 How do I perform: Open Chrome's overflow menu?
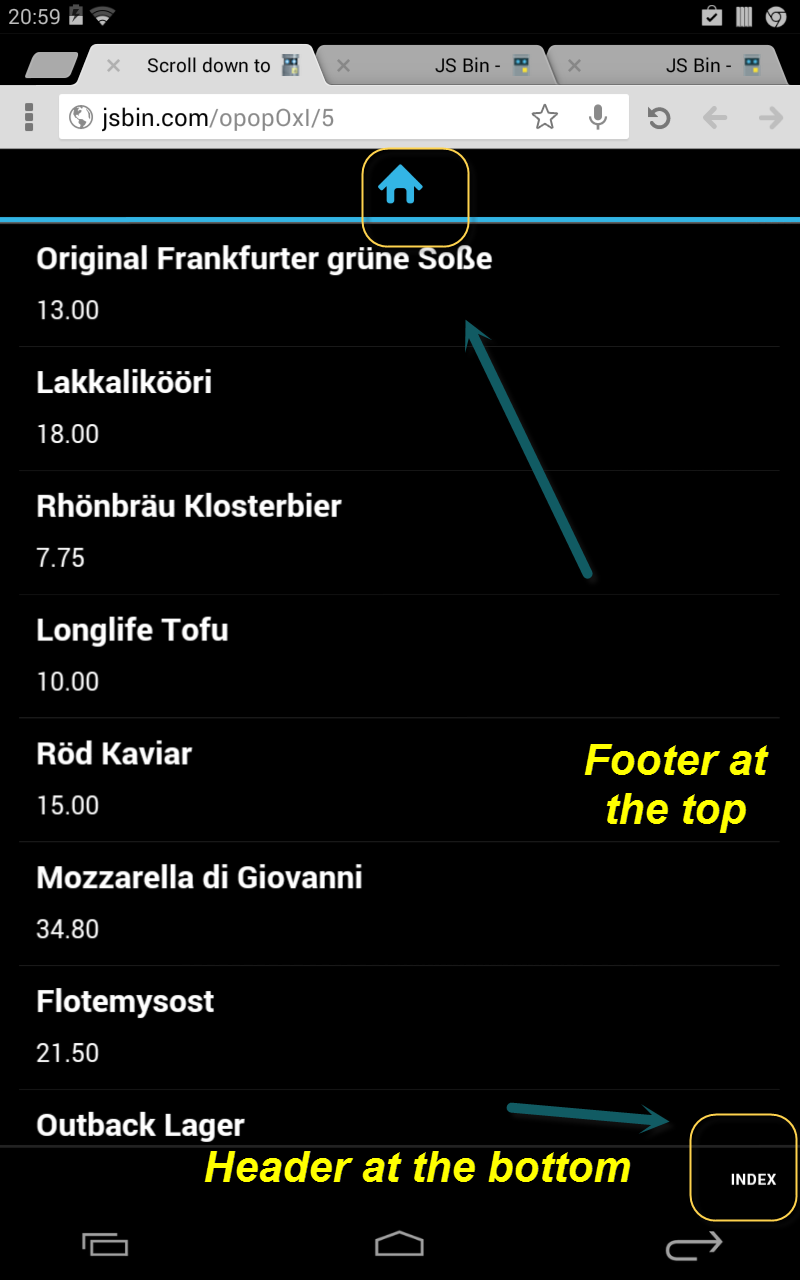point(29,117)
